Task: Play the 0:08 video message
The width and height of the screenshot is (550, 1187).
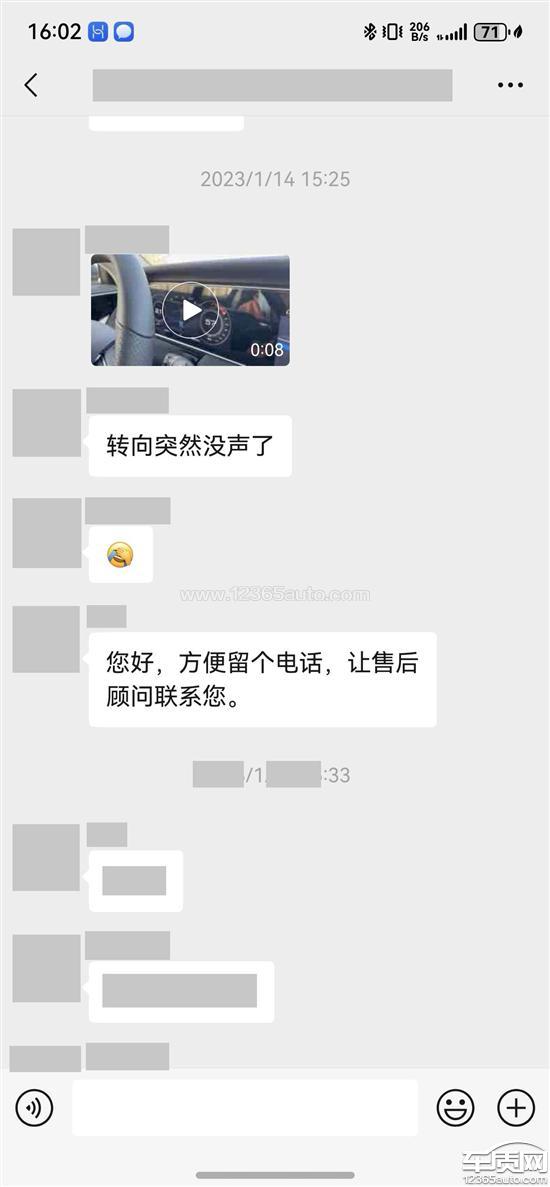Action: pyautogui.click(x=191, y=310)
